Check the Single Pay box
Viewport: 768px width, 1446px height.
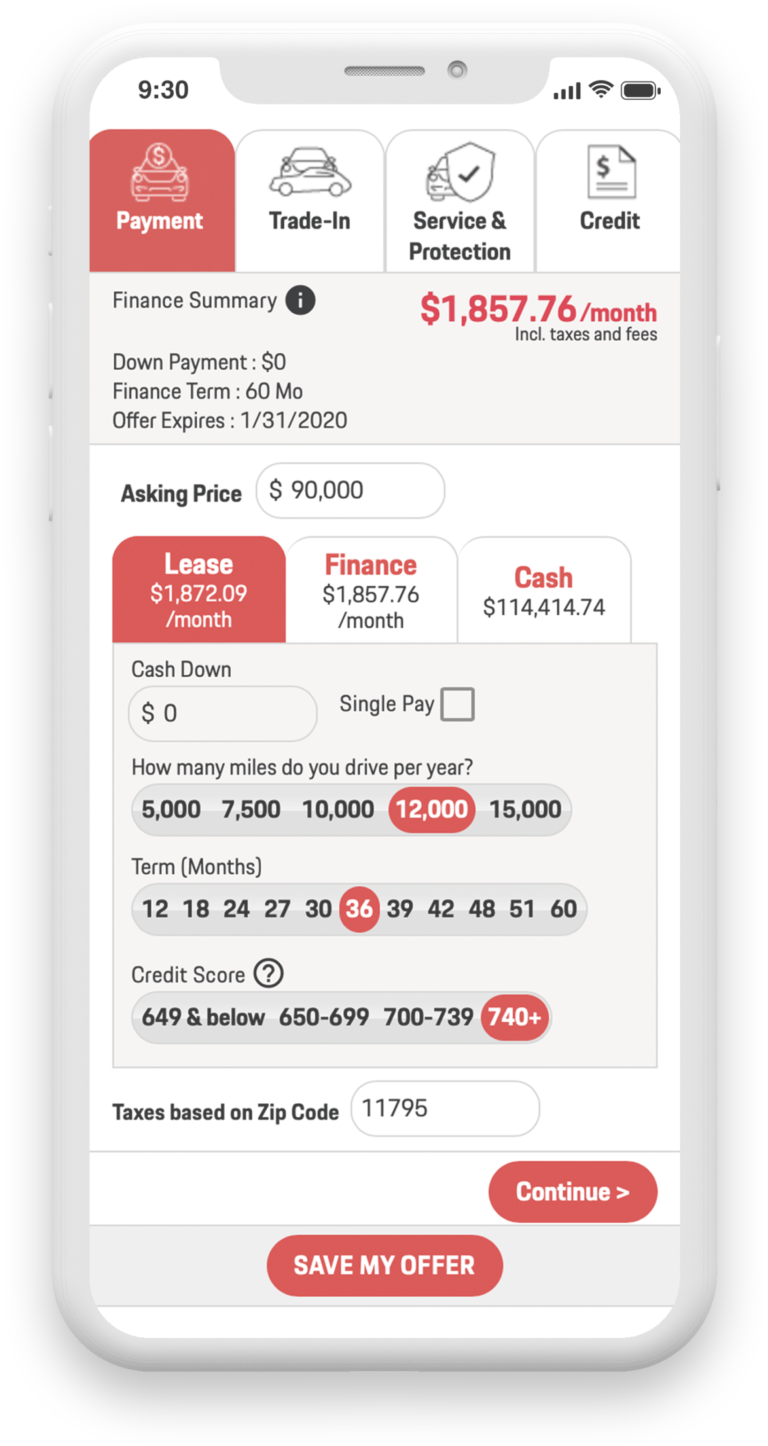457,704
